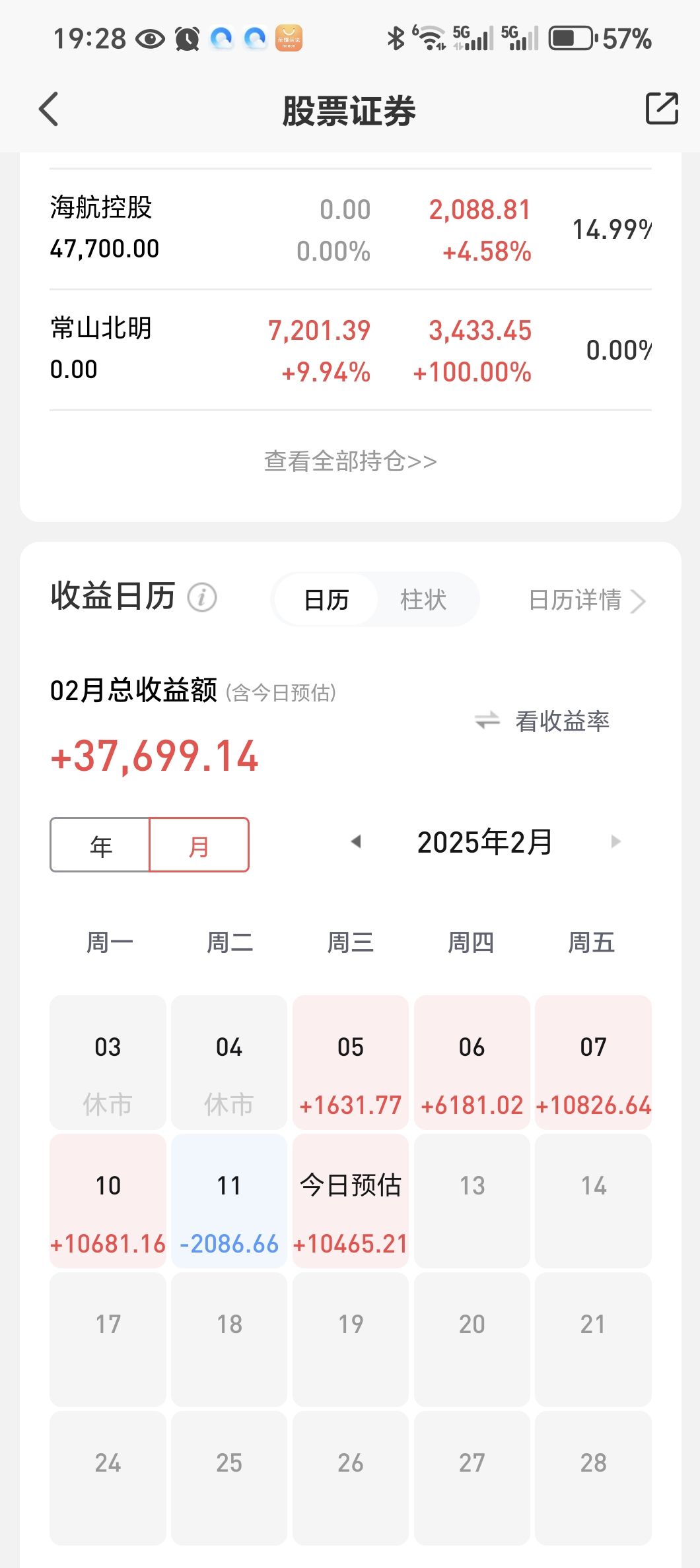The width and height of the screenshot is (700, 1568).
Task: Select the 日历 view segment
Action: (326, 599)
